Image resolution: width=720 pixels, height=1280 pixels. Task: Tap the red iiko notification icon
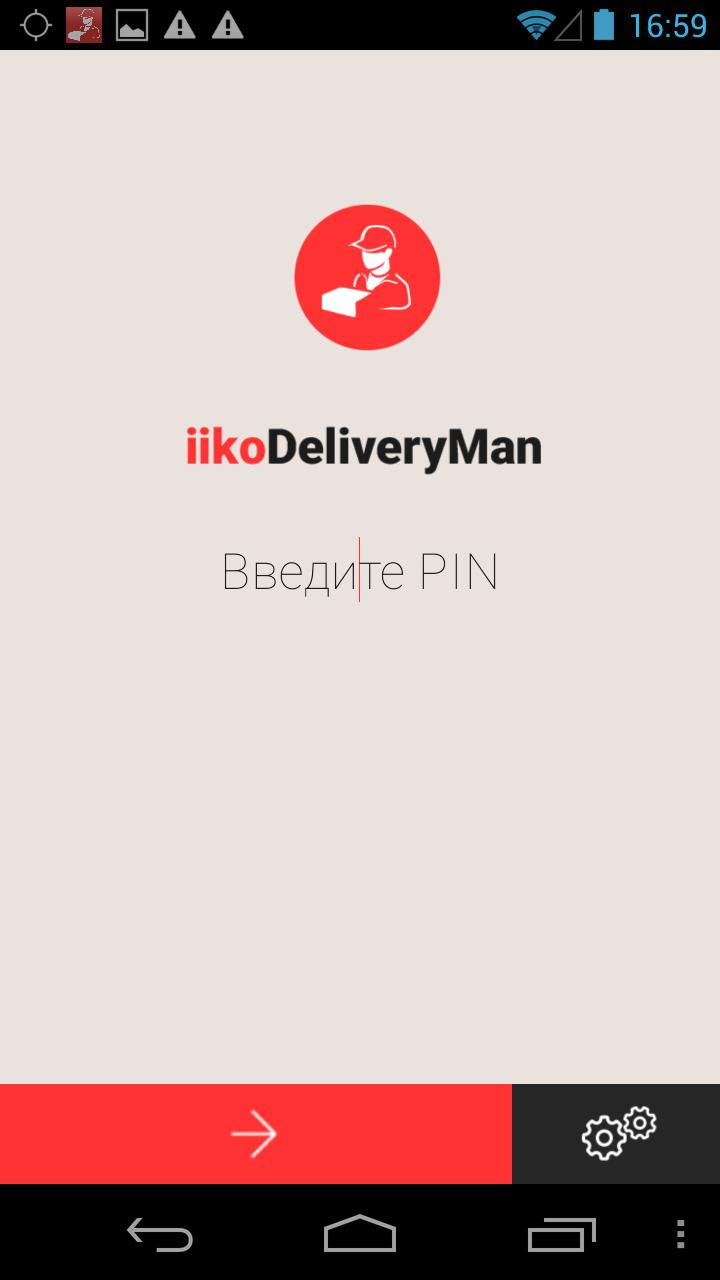[83, 25]
